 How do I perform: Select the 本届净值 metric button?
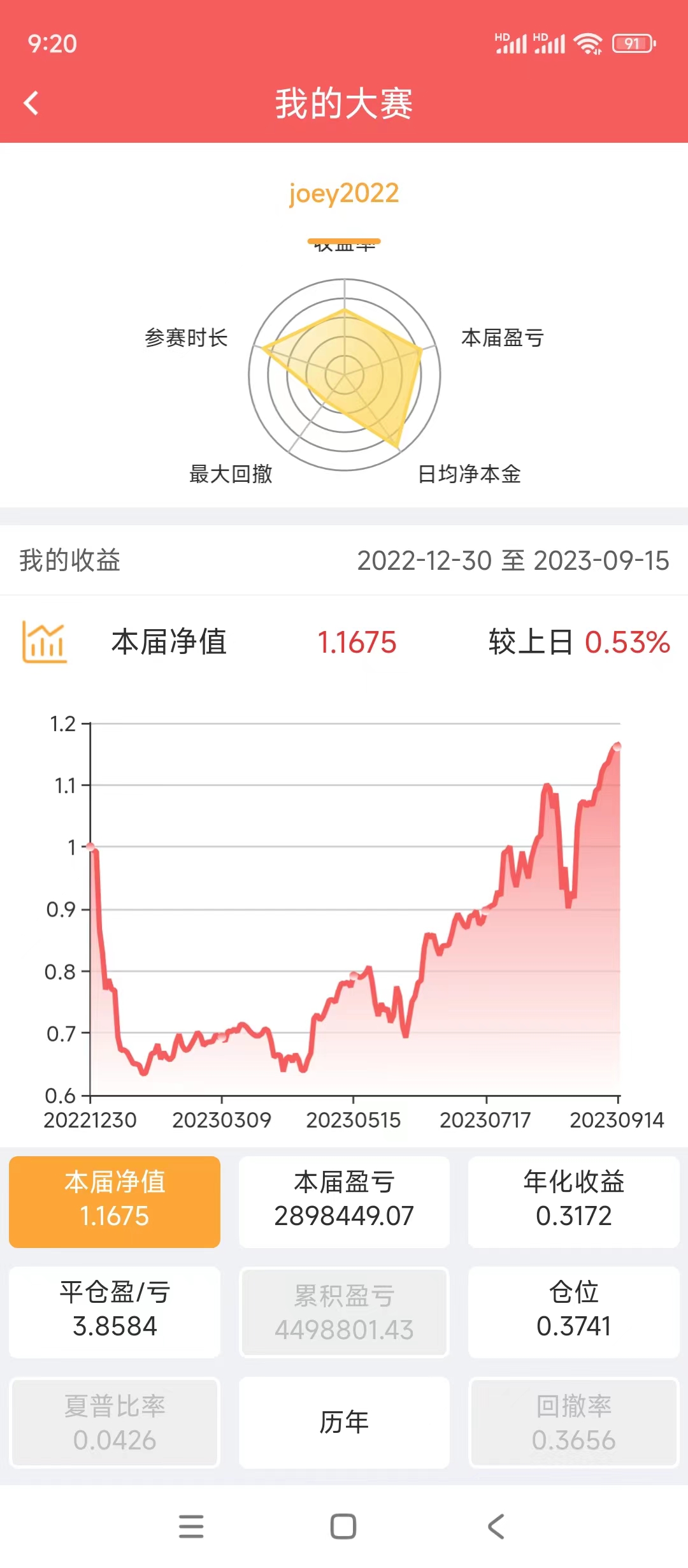pos(115,1201)
